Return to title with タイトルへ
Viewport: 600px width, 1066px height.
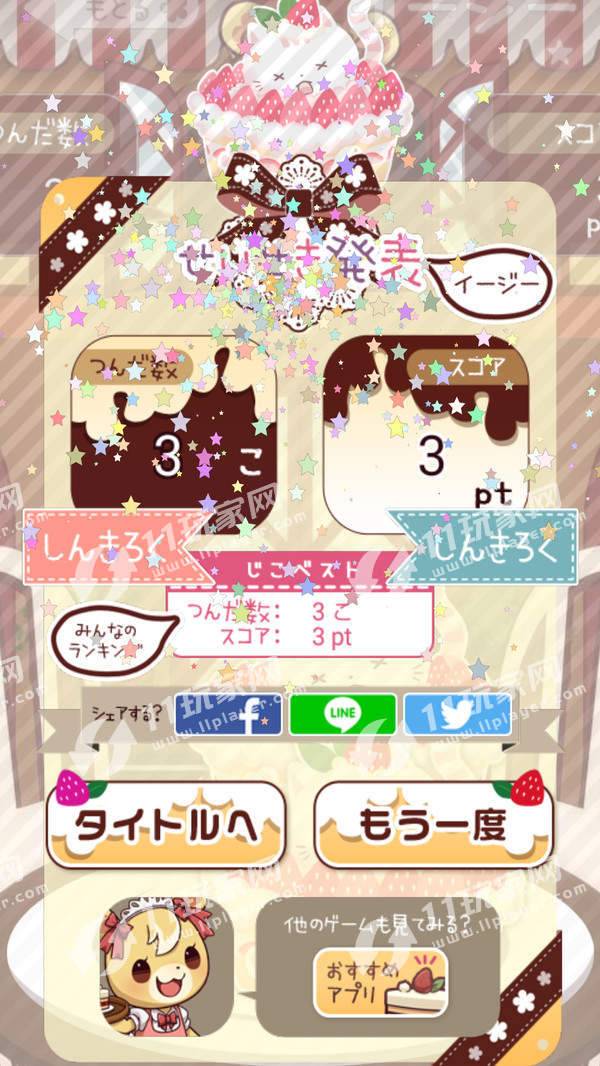pyautogui.click(x=168, y=826)
